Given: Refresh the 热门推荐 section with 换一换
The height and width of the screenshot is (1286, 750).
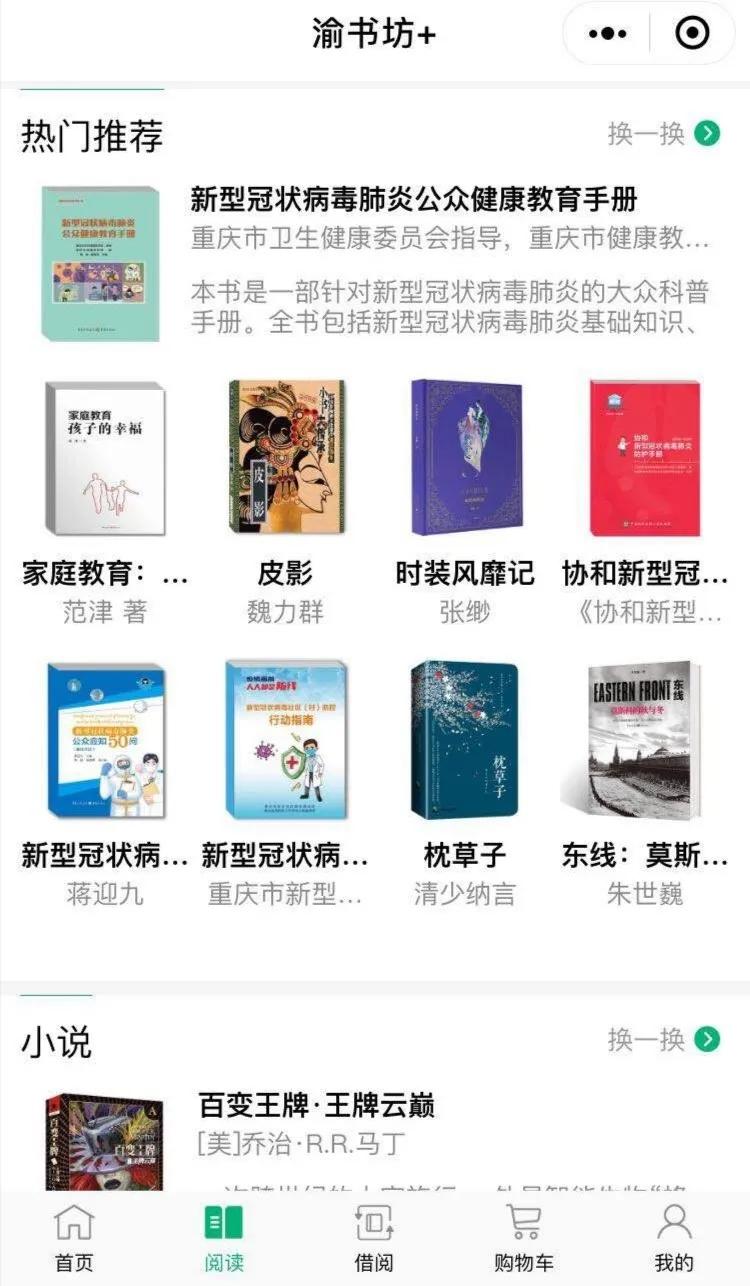Looking at the screenshot, I should (663, 133).
